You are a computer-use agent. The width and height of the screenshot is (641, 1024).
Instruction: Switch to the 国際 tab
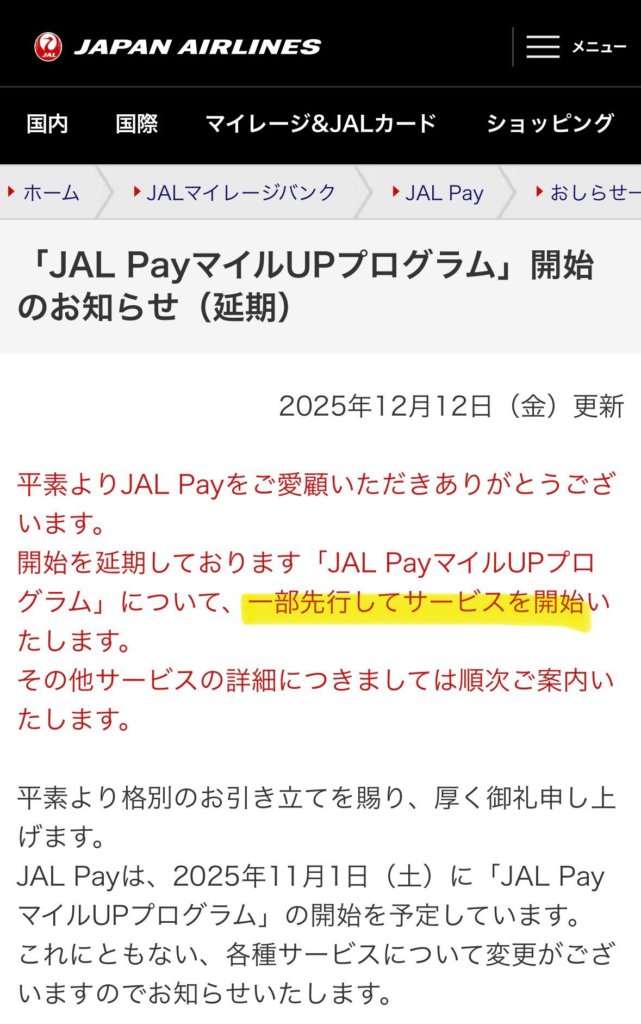tap(136, 124)
